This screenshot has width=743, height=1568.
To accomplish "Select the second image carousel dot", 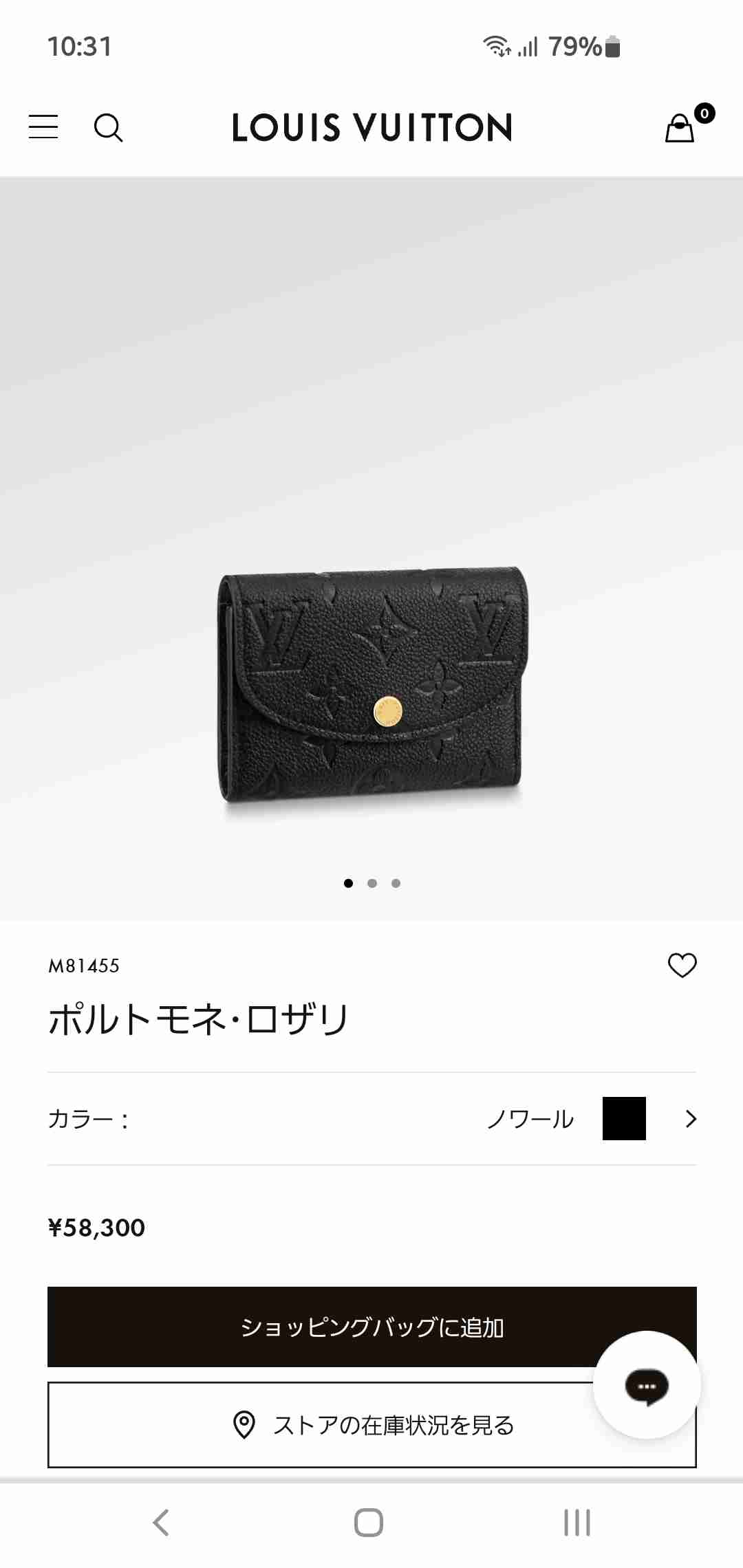I will (x=371, y=884).
